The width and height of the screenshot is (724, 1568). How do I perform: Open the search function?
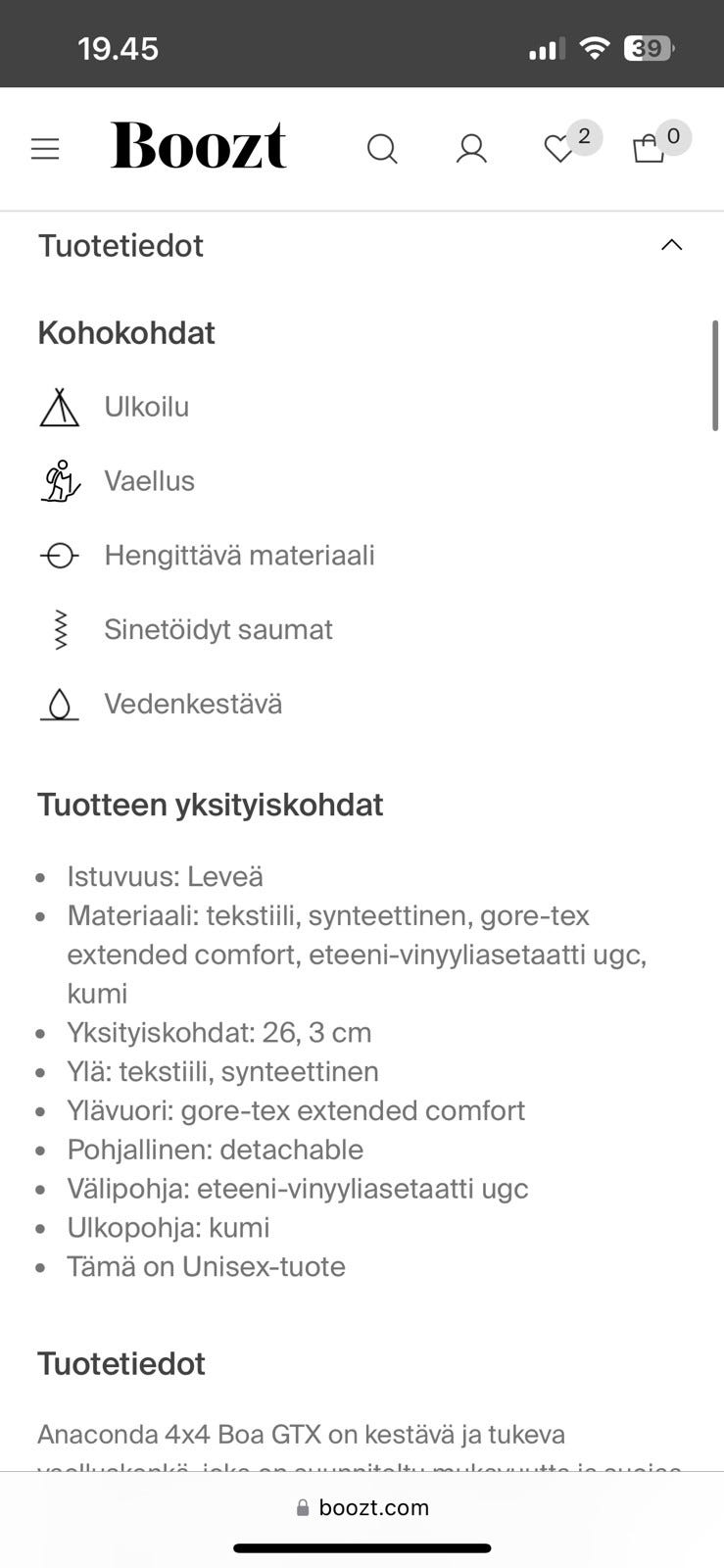tap(382, 149)
